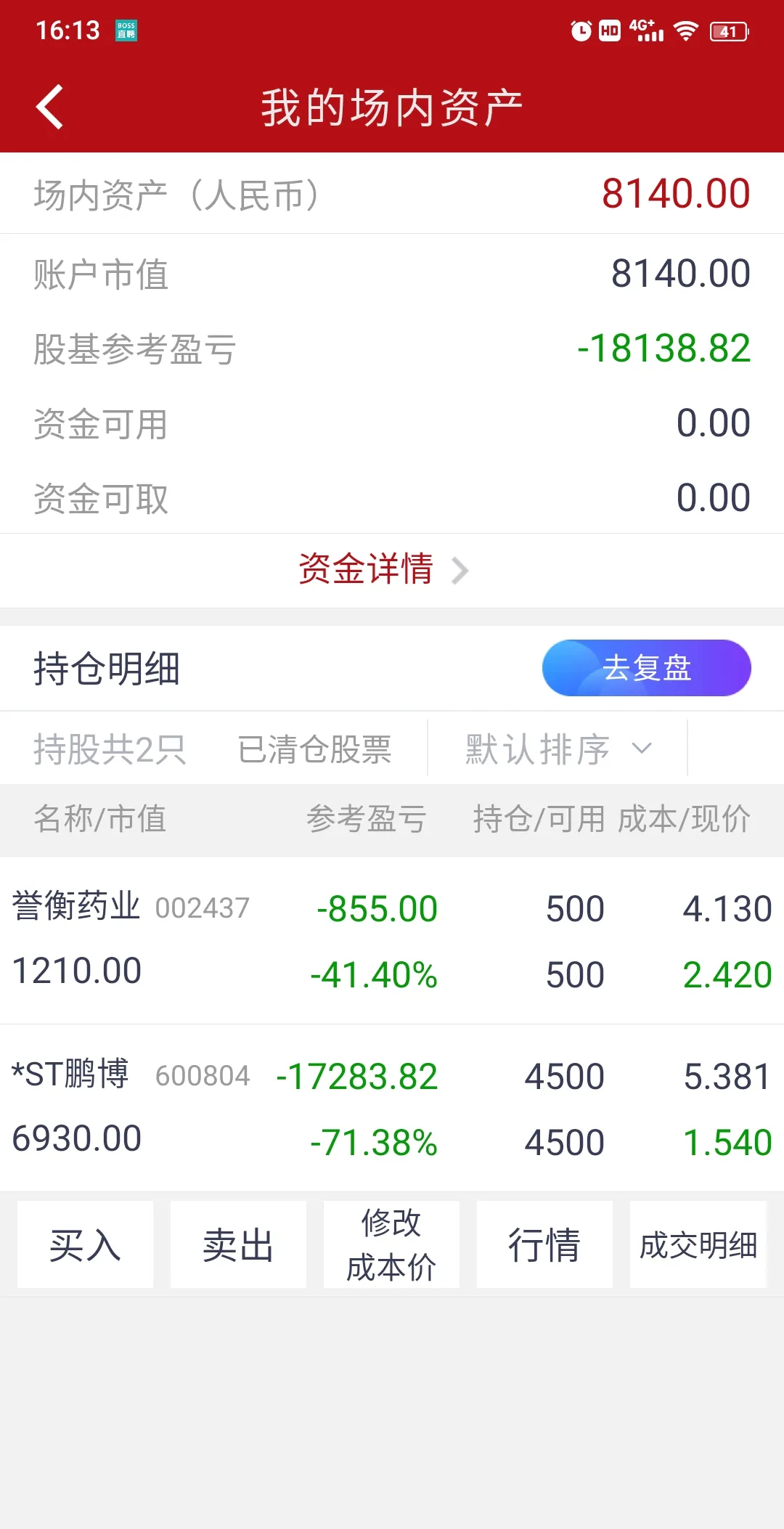Switch to the 已清仓股票 tab
Viewport: 784px width, 1529px height.
316,749
